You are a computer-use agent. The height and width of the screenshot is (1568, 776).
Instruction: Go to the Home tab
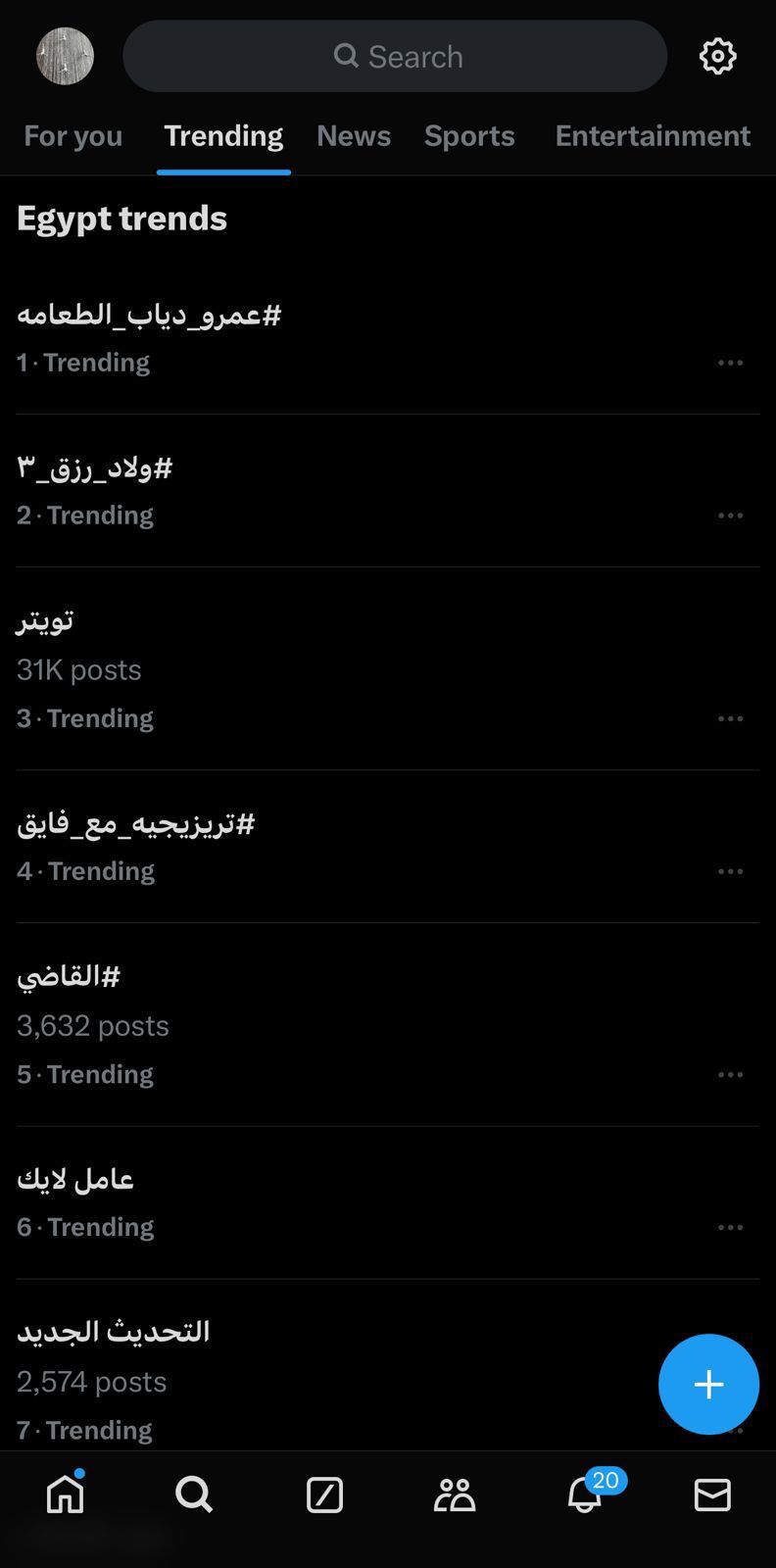point(66,1494)
